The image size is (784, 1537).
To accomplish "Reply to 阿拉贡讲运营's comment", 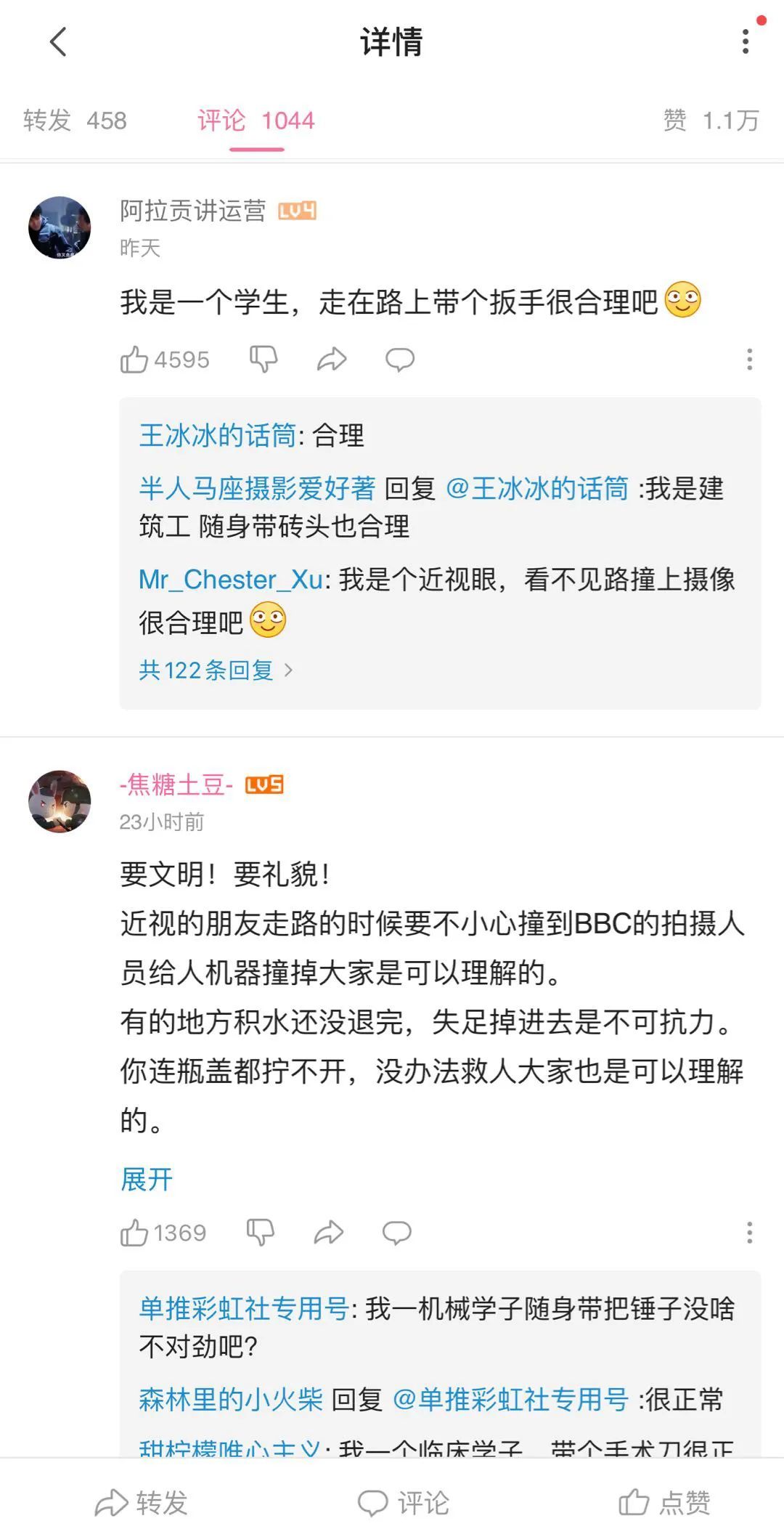I will [399, 359].
